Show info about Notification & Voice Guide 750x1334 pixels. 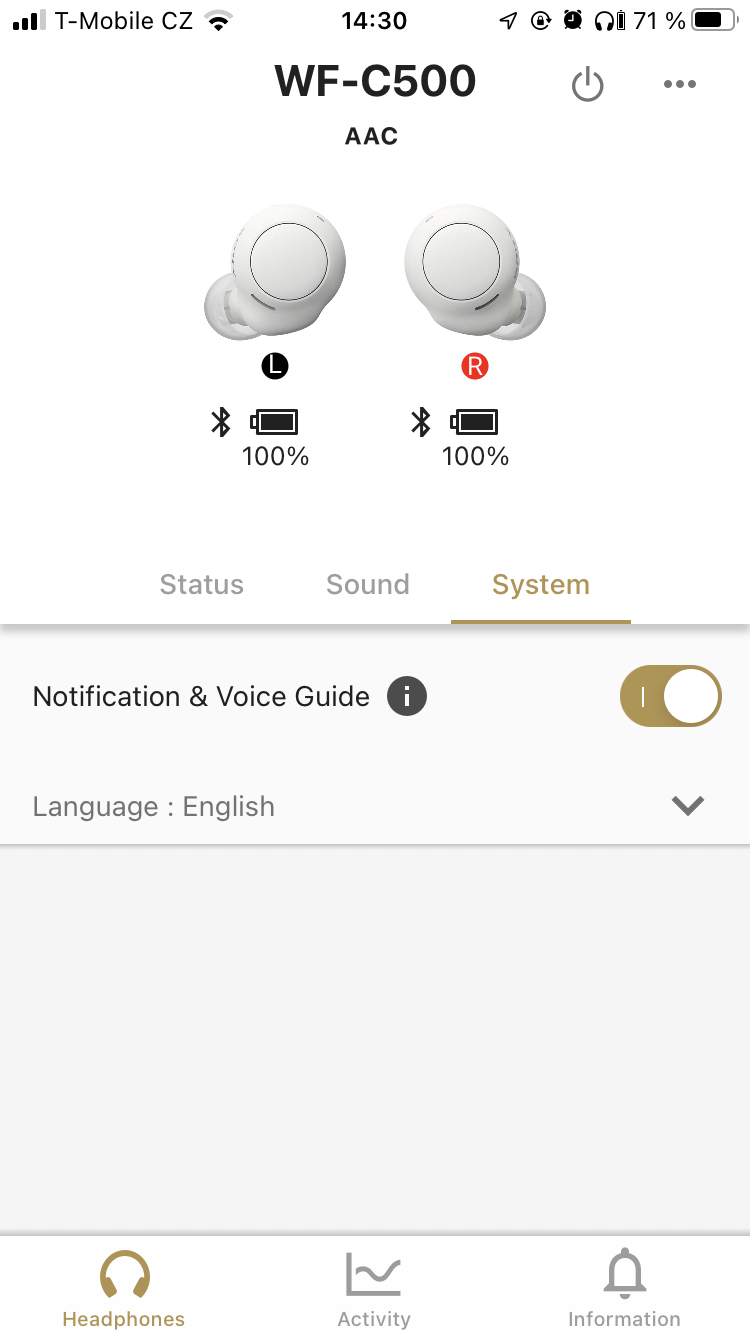coord(407,696)
